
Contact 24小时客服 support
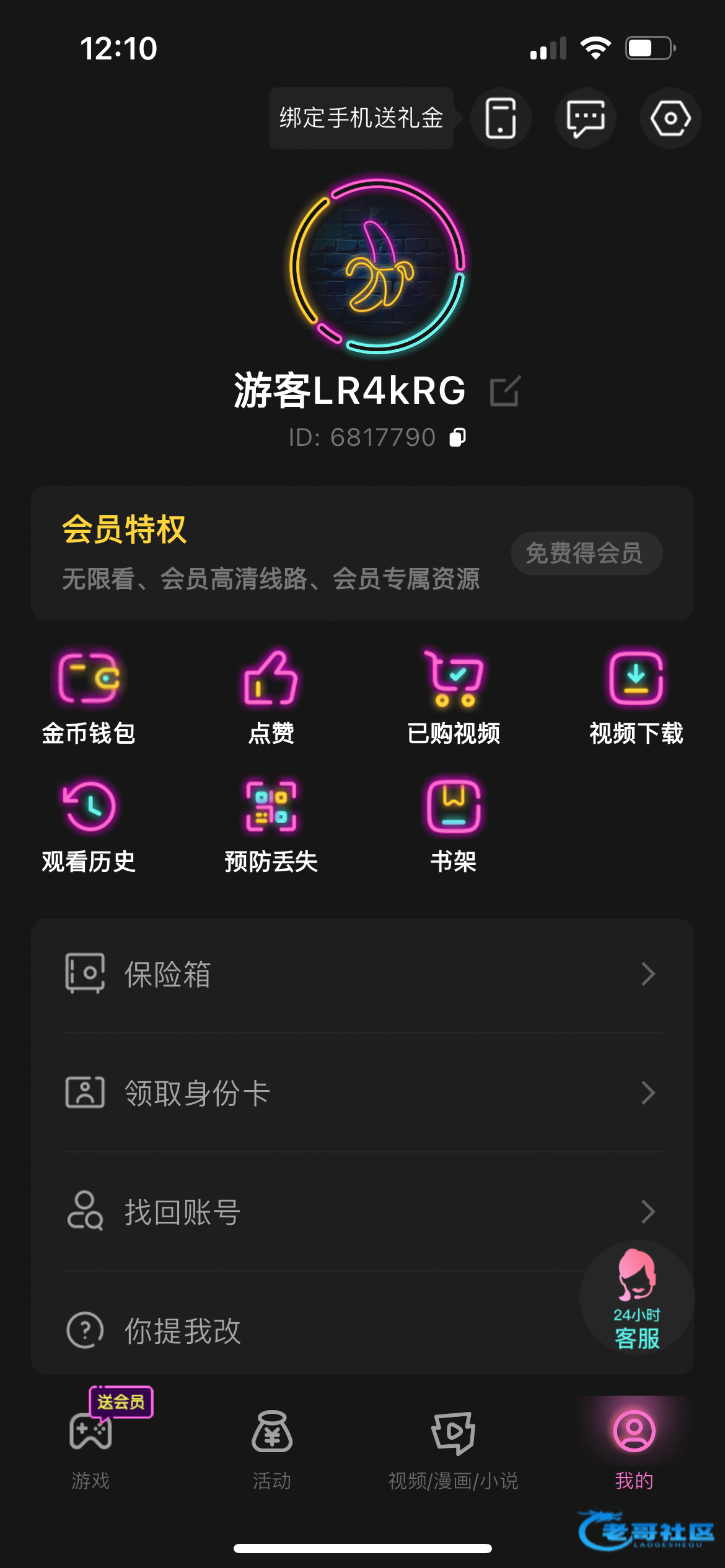tap(636, 1299)
